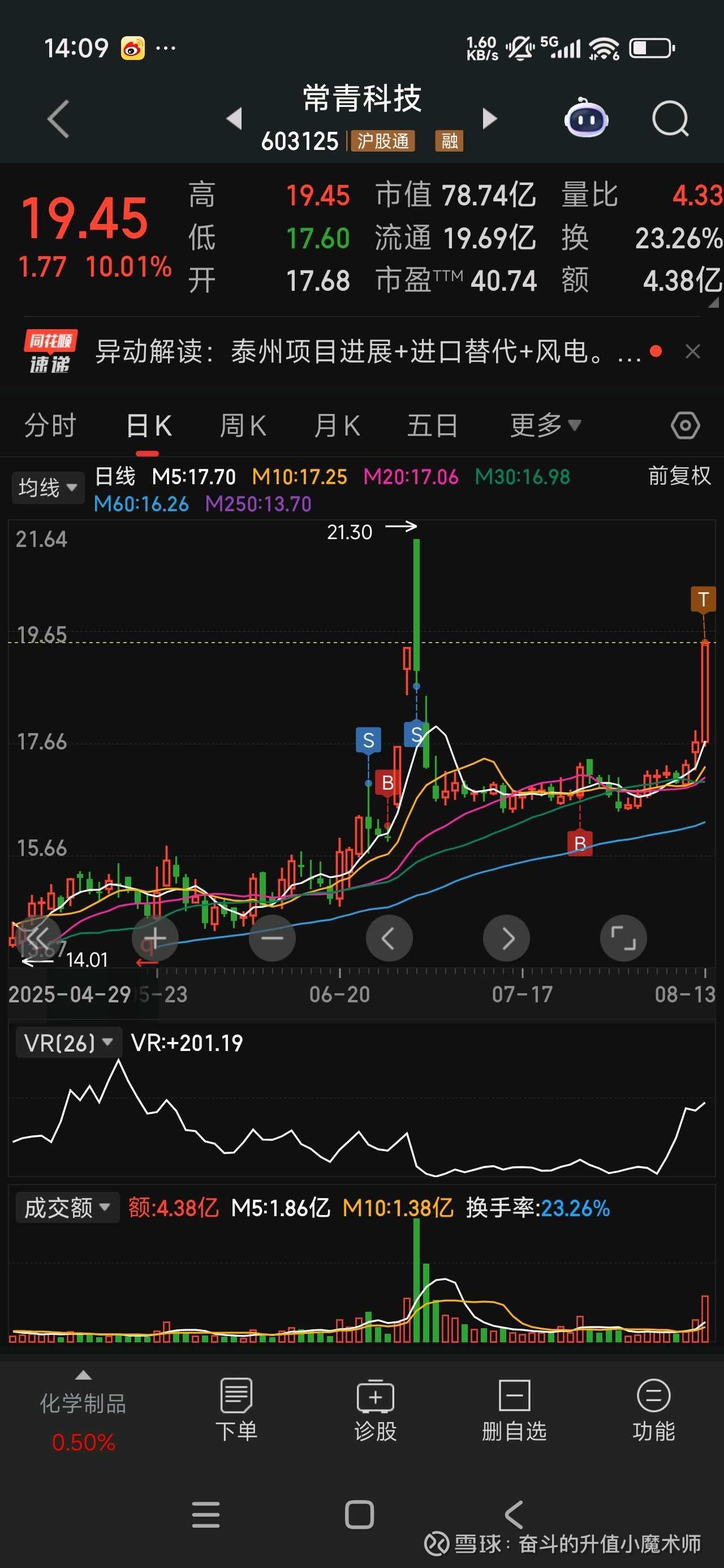Viewport: 724px width, 1568px height.
Task: Switch to the previous stock with the left triangle
Action: point(234,119)
